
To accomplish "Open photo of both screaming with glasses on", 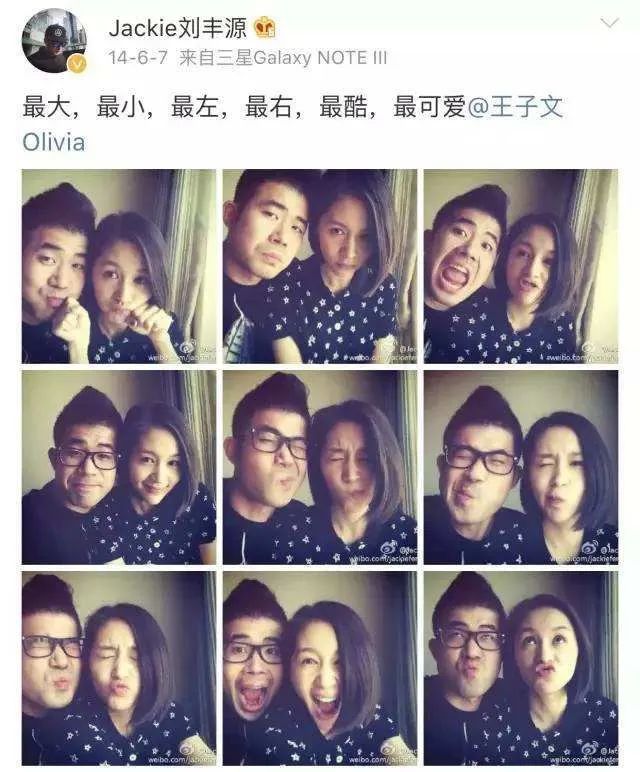I will 320,668.
